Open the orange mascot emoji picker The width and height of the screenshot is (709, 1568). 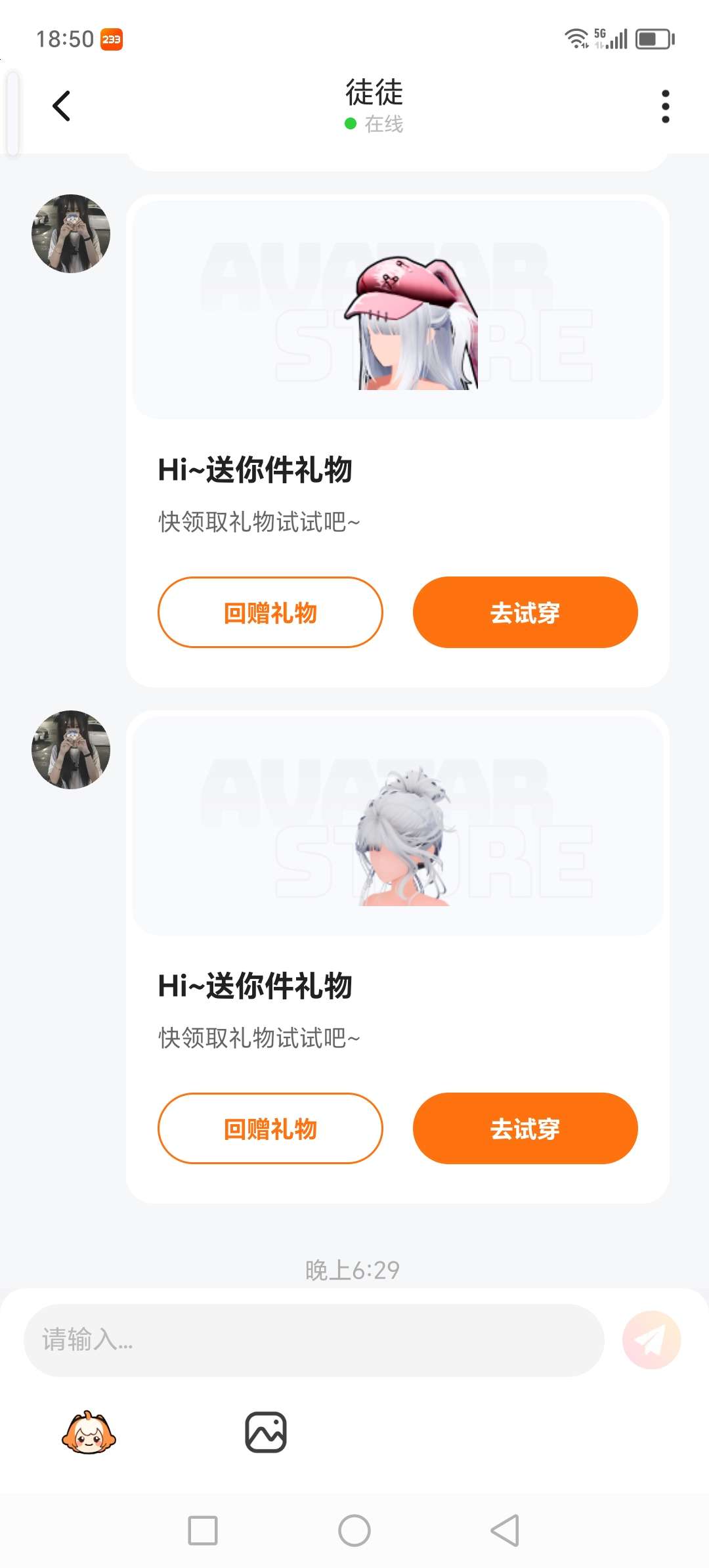pyautogui.click(x=89, y=1432)
